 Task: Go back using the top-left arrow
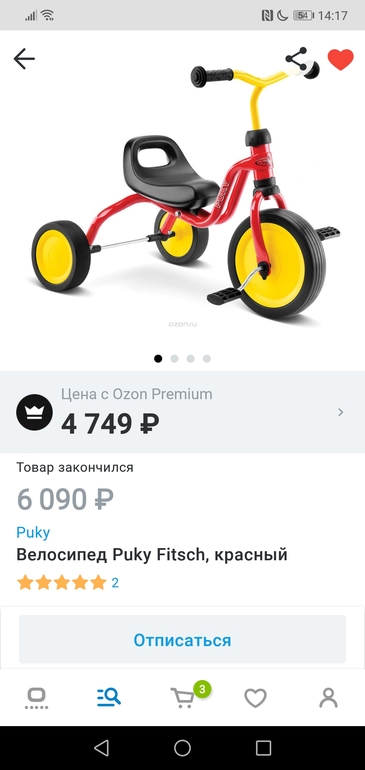click(24, 59)
